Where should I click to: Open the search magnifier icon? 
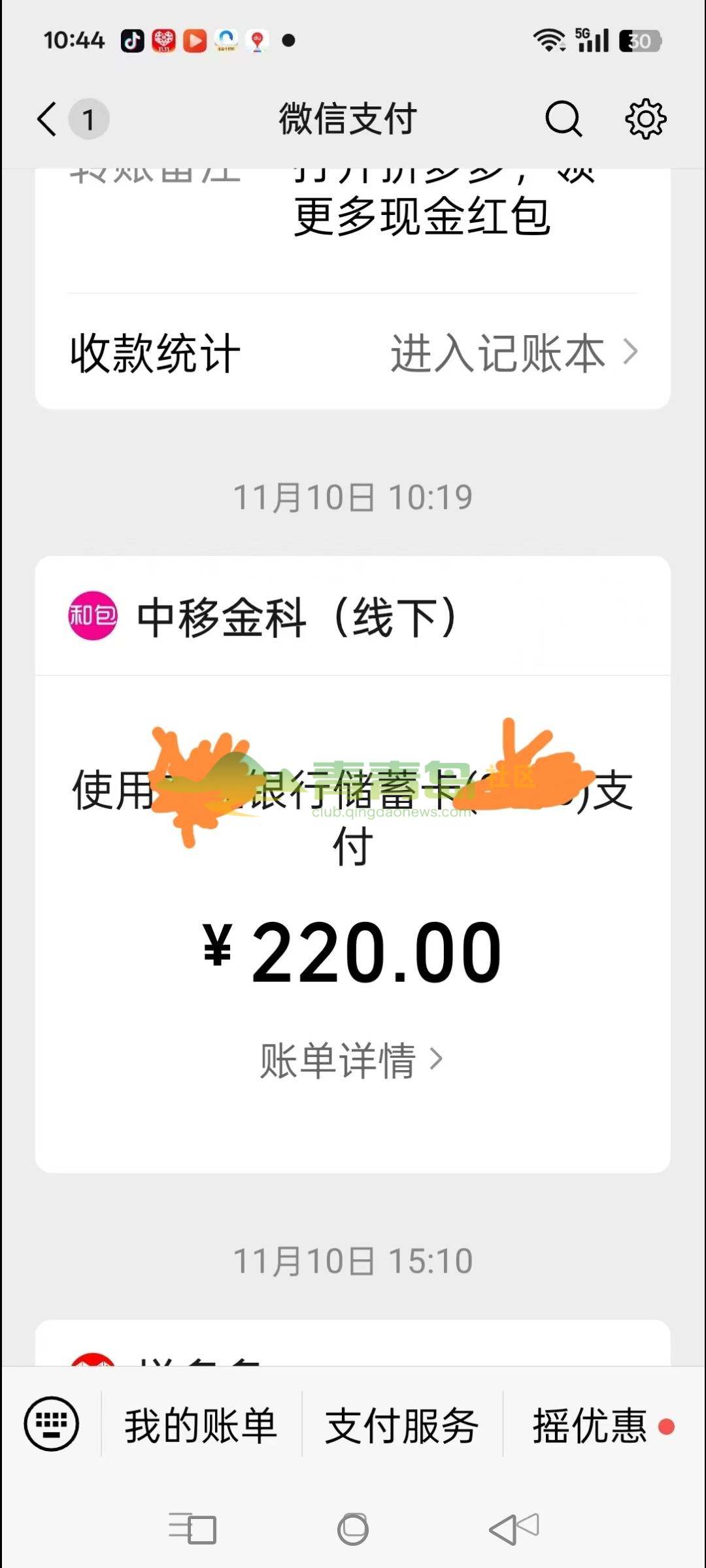[x=563, y=118]
